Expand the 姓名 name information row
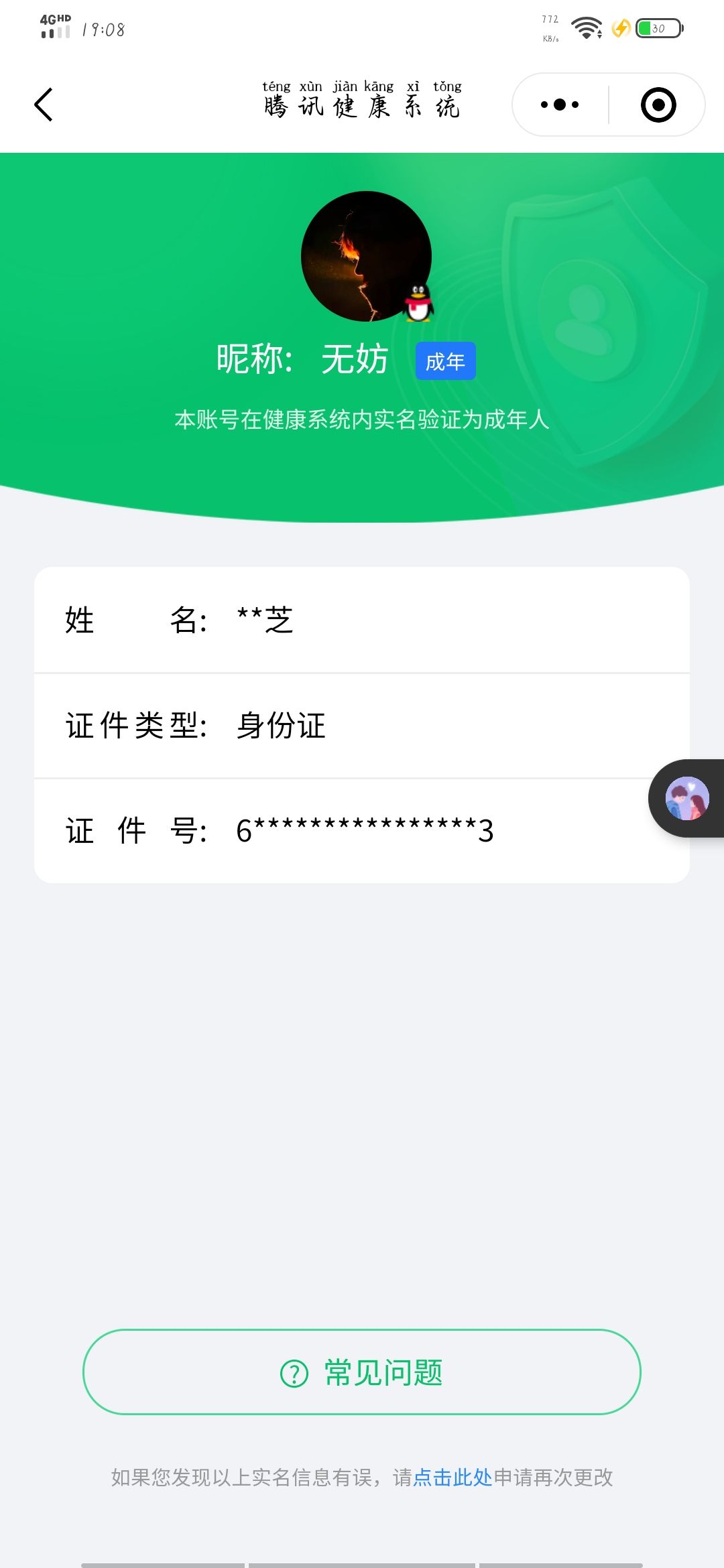The width and height of the screenshot is (724, 1568). click(x=362, y=621)
